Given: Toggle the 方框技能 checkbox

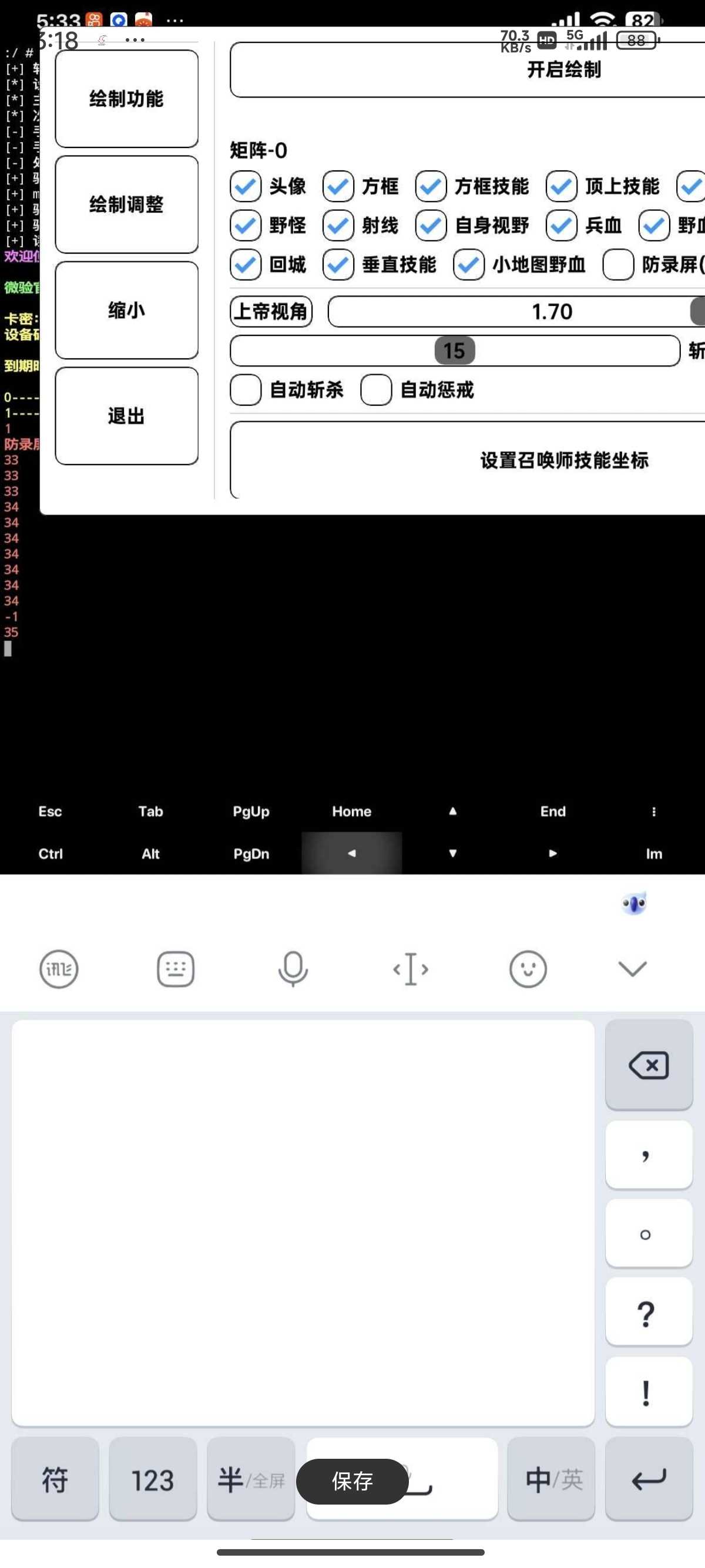Looking at the screenshot, I should (x=431, y=186).
